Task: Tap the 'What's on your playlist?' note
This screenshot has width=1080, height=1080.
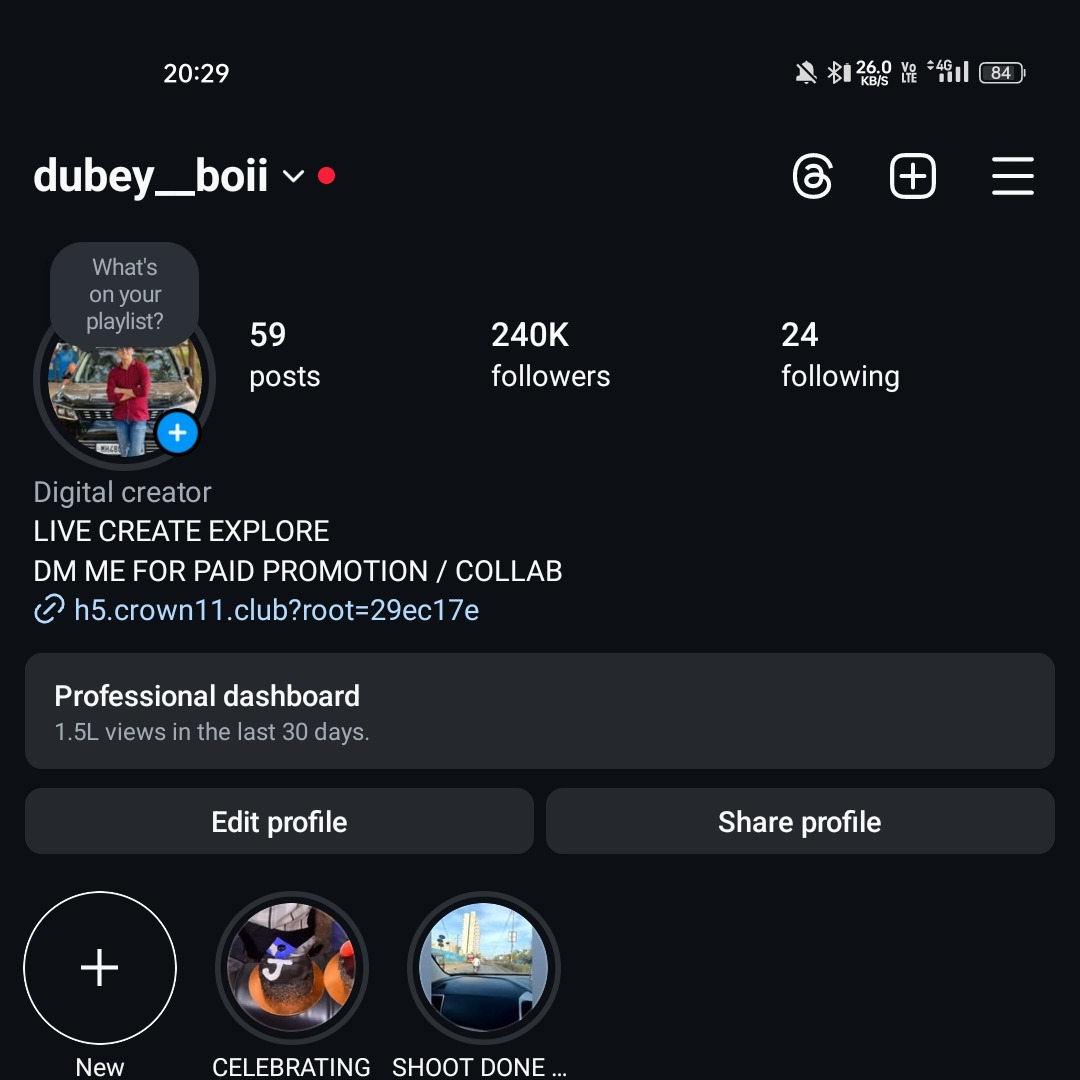Action: (x=125, y=294)
